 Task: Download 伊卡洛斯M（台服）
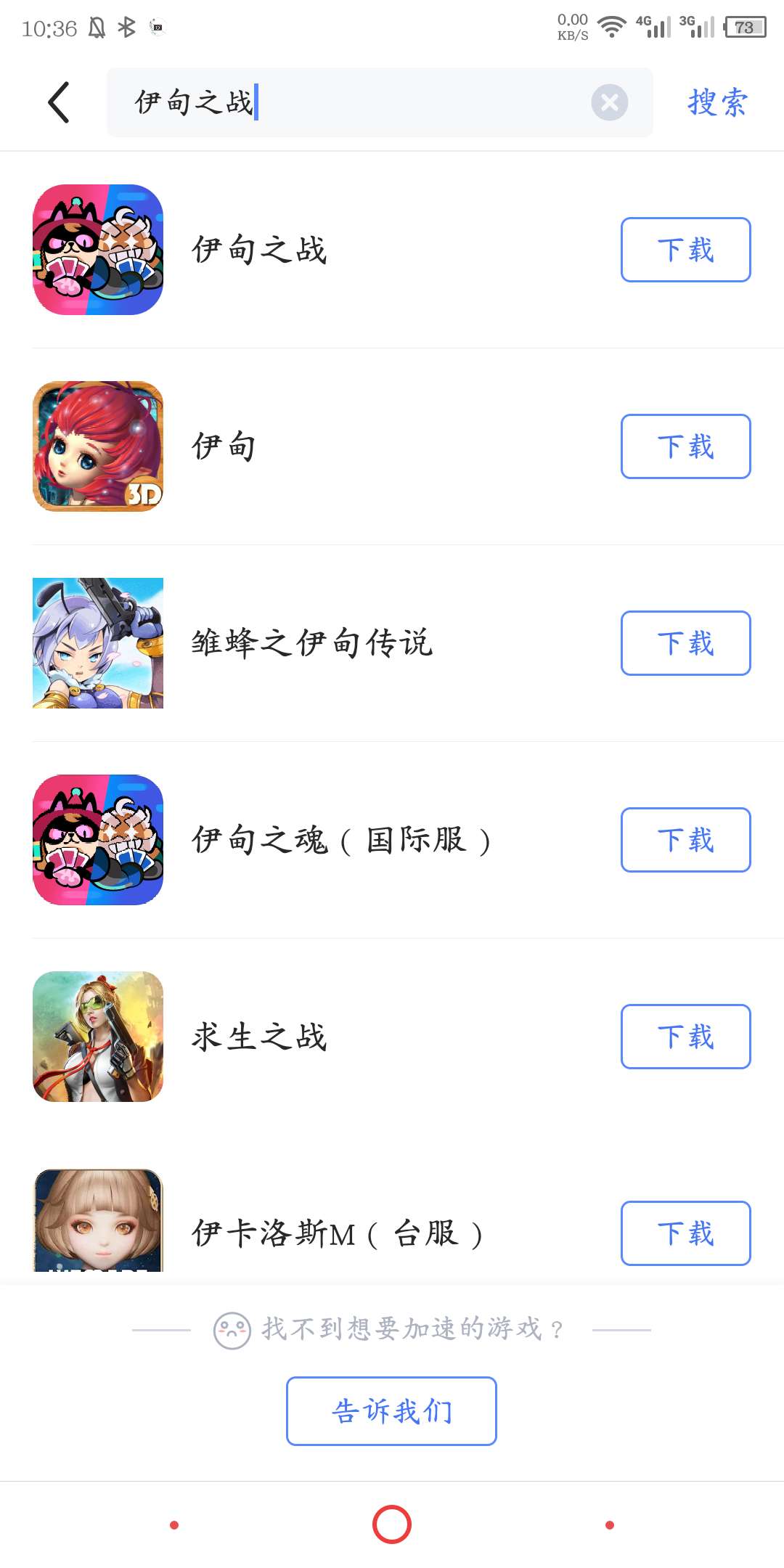click(685, 1233)
